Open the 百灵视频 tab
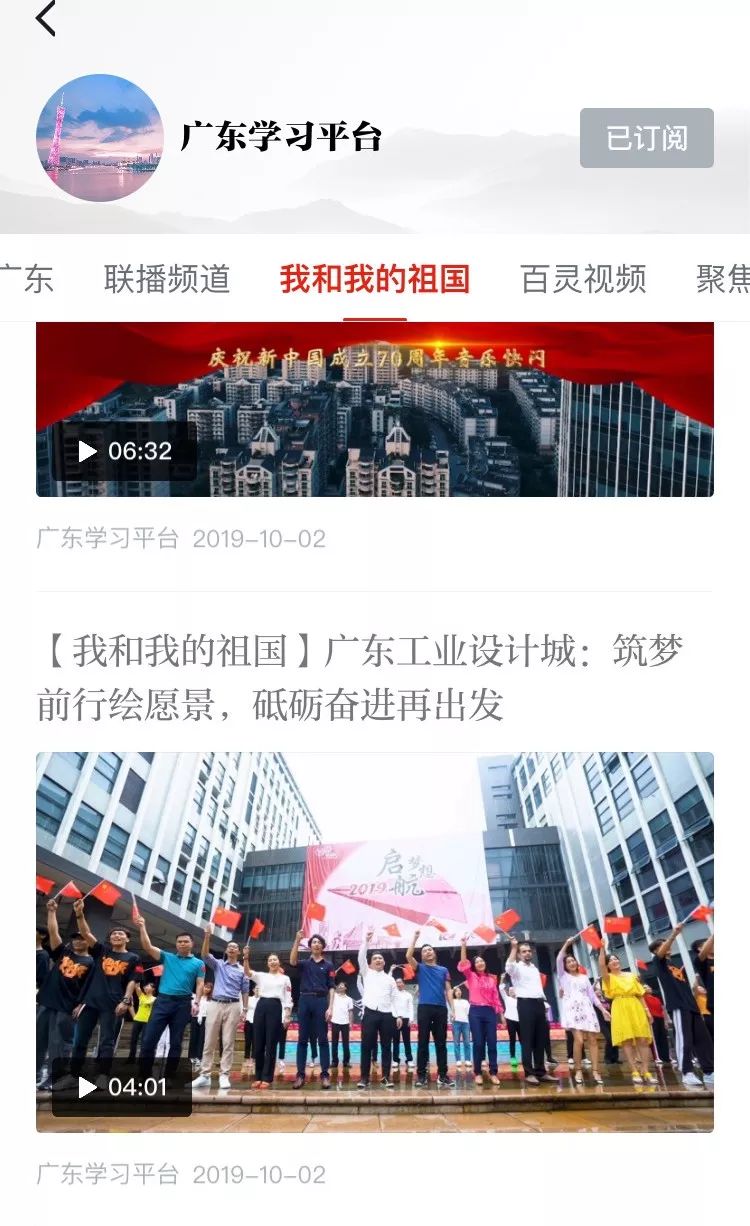750x1226 pixels. pos(583,279)
